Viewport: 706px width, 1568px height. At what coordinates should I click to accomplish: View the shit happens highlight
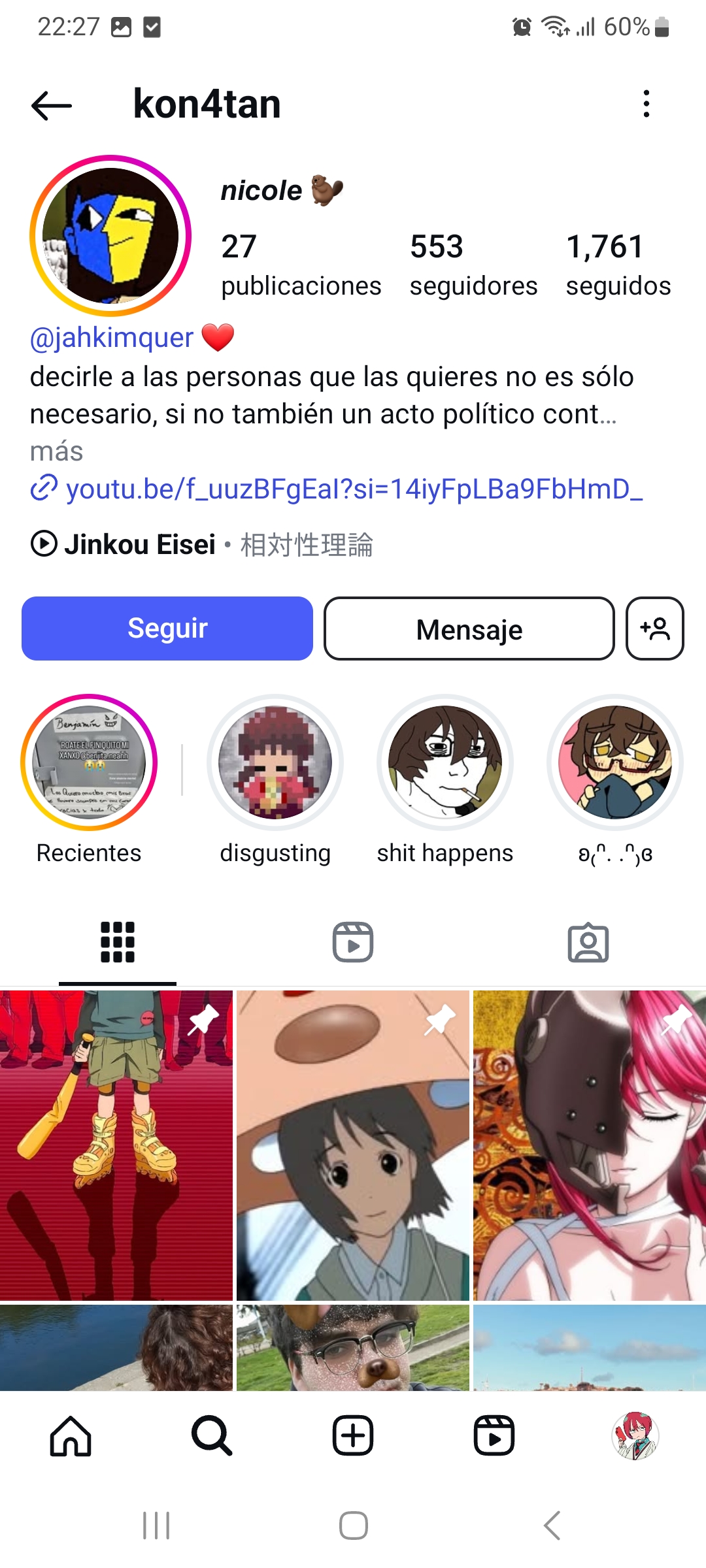445,762
